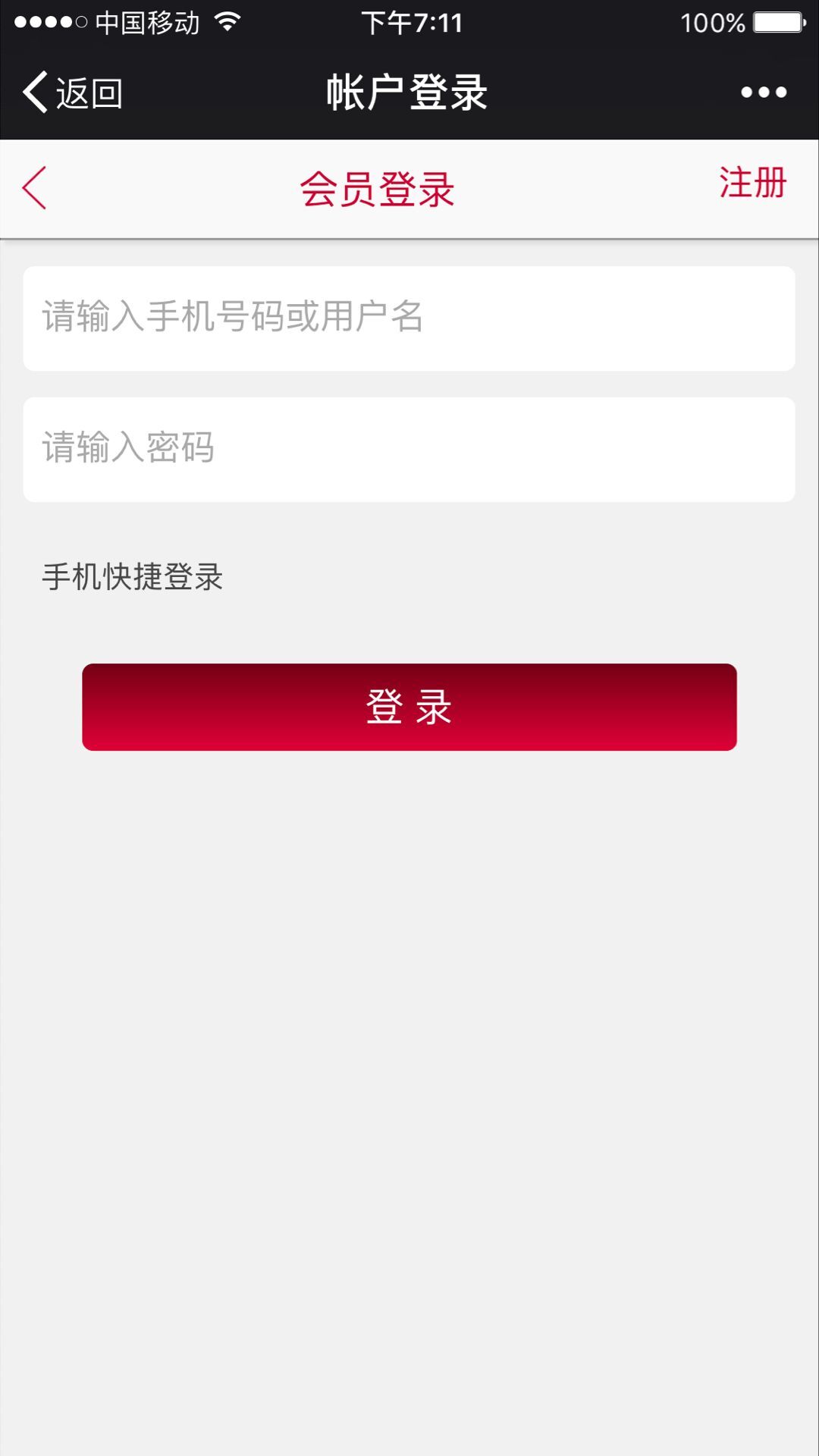Focus the phone number or username field
Screen dimensions: 819x1456
[x=409, y=318]
